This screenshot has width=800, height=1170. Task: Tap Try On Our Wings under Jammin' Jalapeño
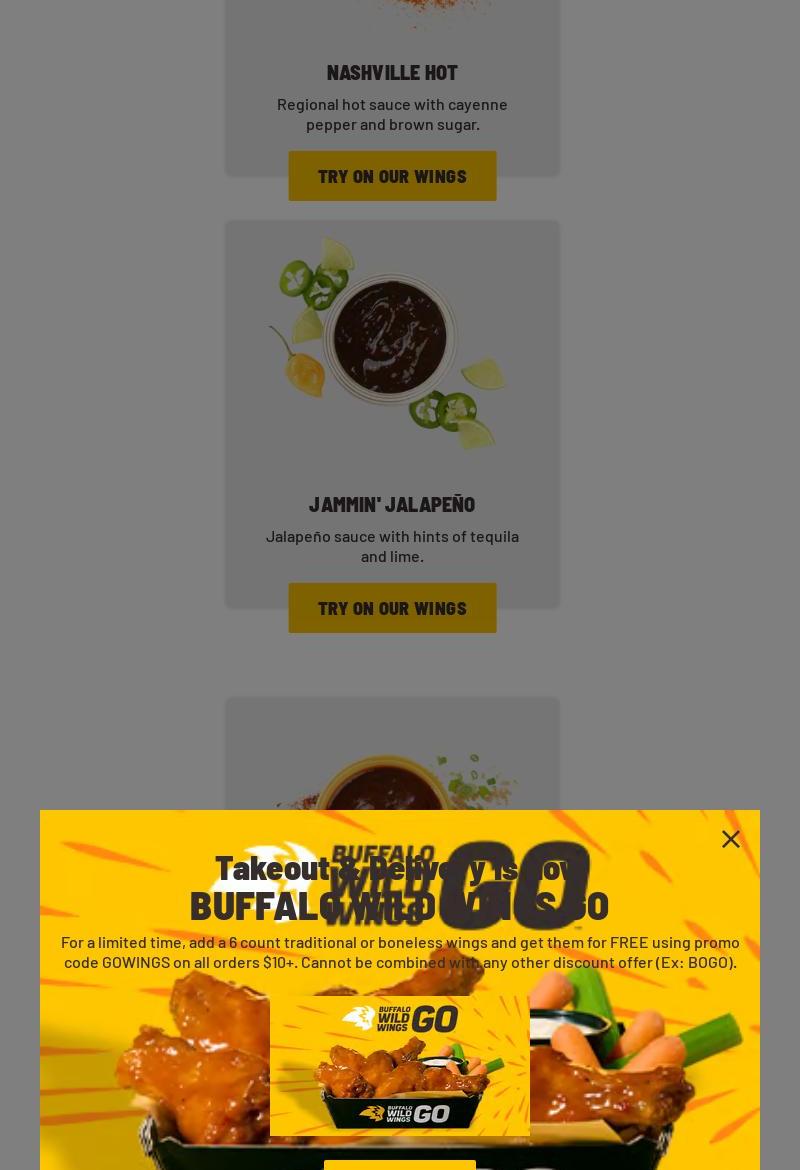392,608
